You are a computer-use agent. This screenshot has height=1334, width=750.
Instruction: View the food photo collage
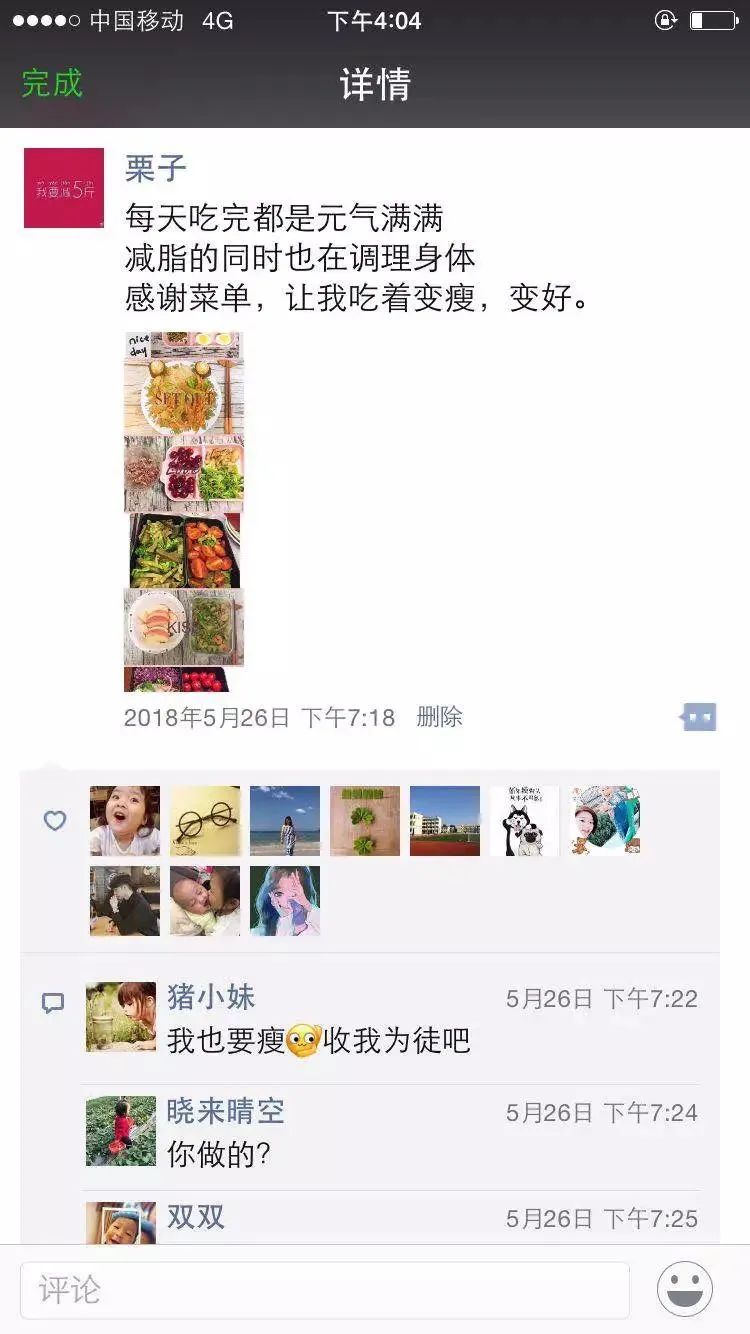coord(184,511)
